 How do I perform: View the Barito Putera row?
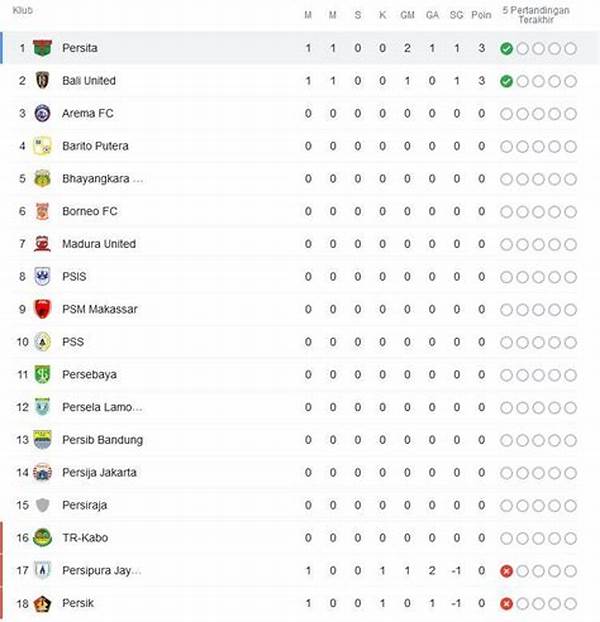[95, 146]
